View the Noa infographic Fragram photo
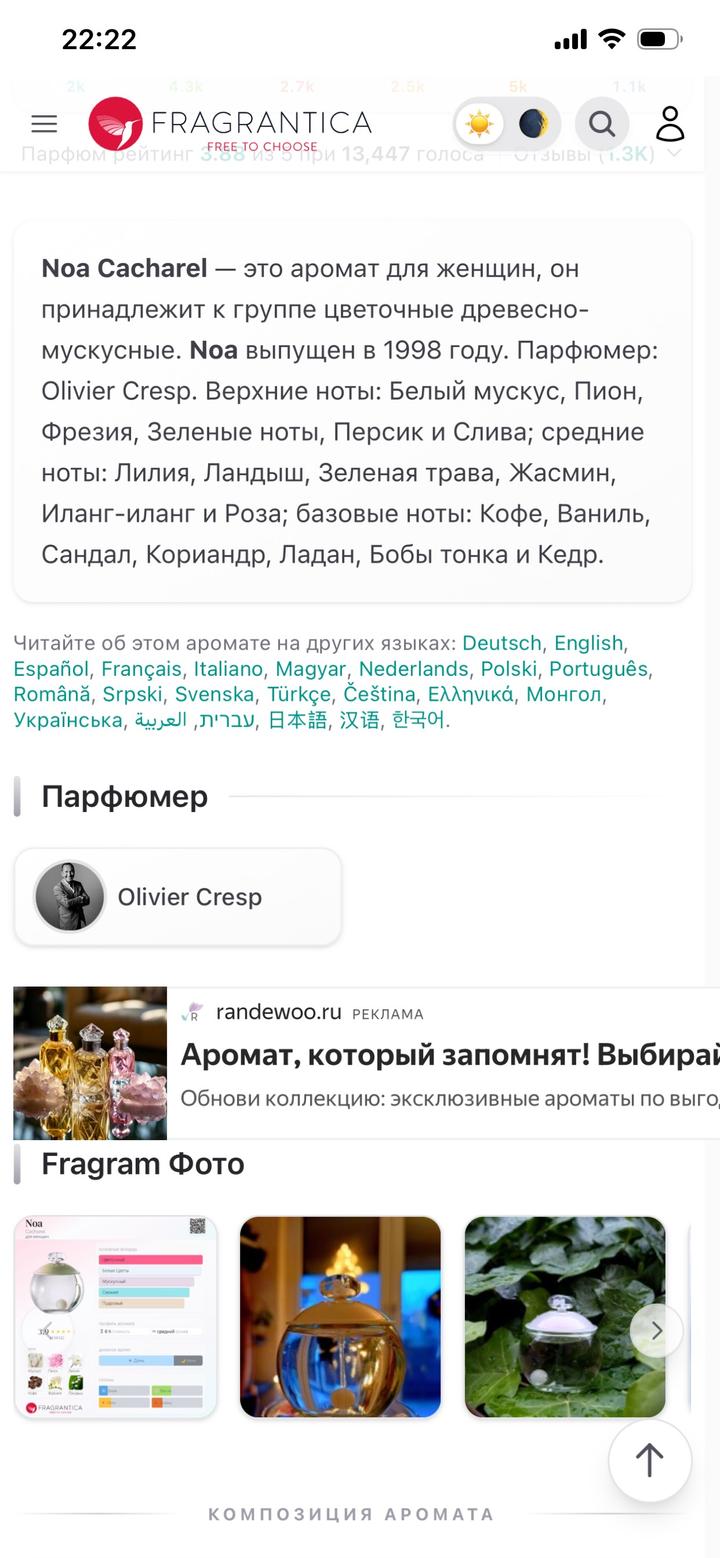The width and height of the screenshot is (720, 1558). tap(115, 1316)
